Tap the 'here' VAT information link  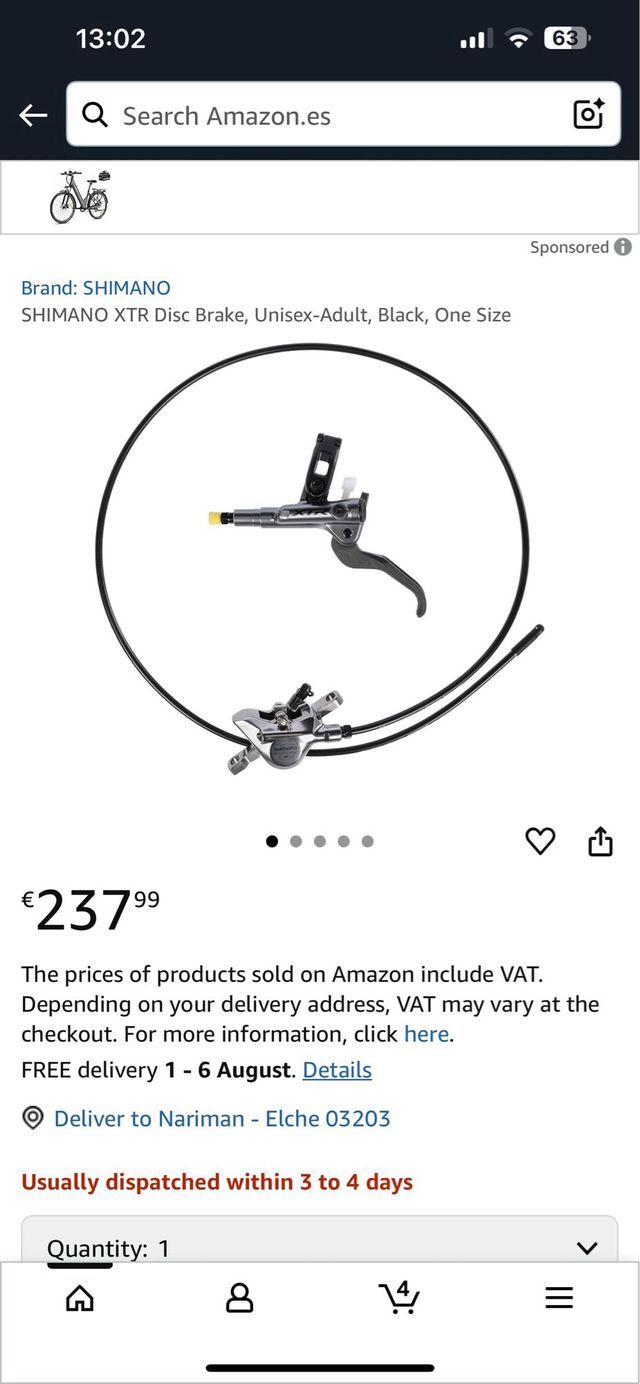[427, 1034]
